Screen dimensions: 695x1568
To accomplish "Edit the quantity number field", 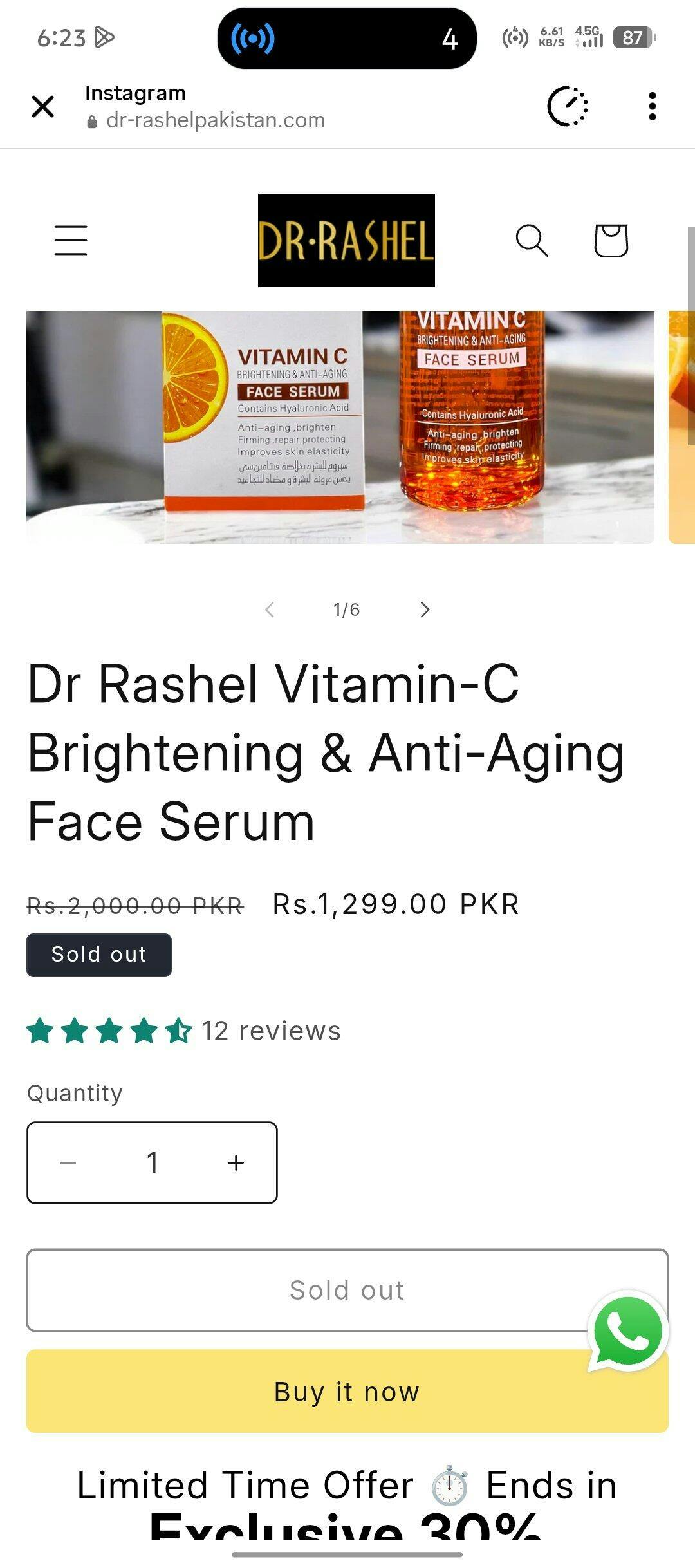I will click(x=153, y=1162).
